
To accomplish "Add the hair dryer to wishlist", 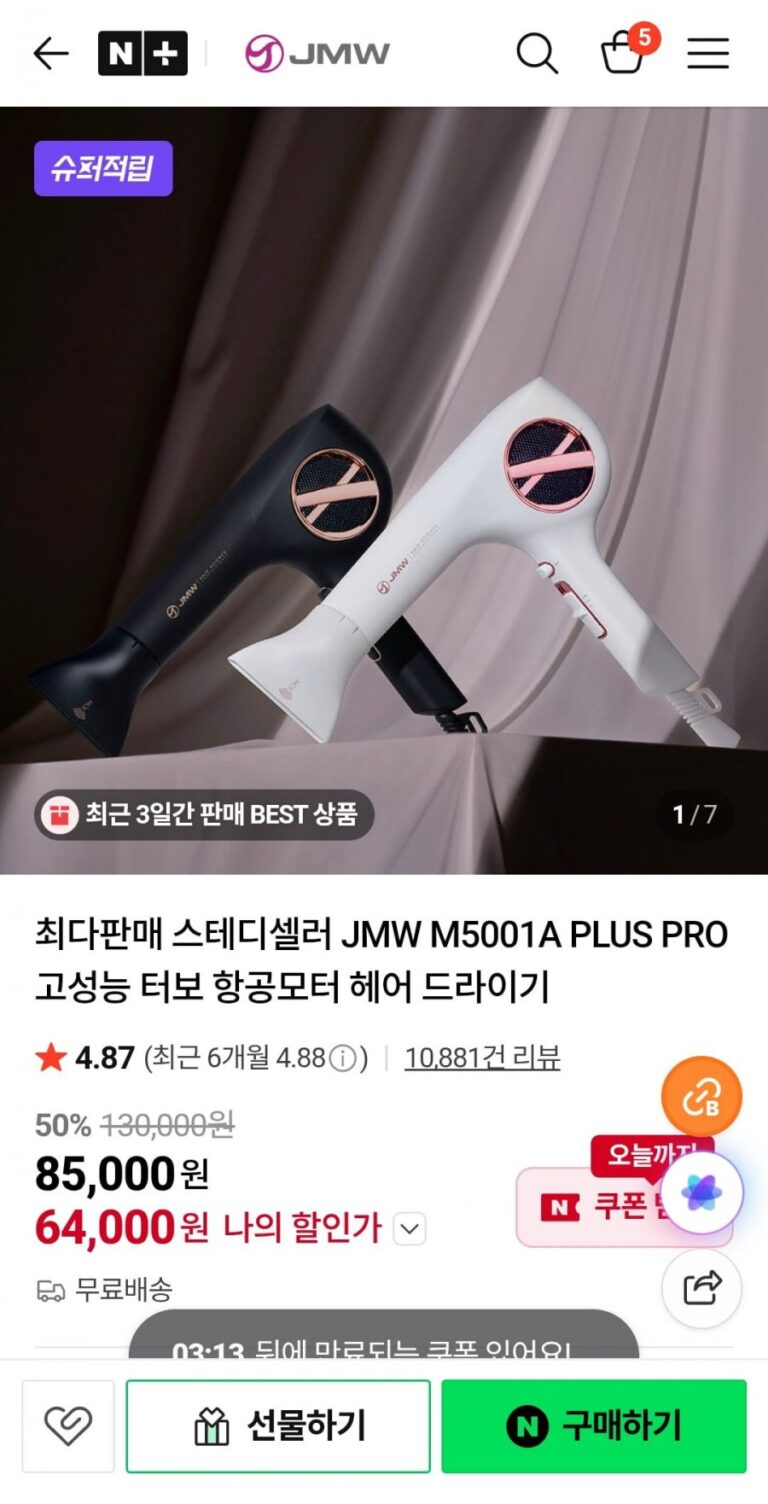I will 68,1426.
